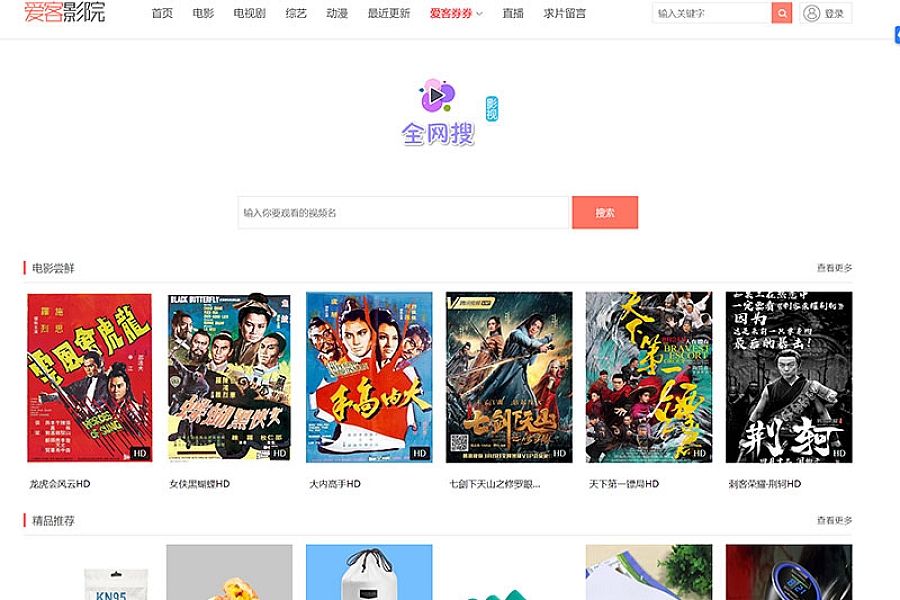Tap the top bar search magnifier icon
Image resolution: width=900 pixels, height=600 pixels.
(782, 14)
